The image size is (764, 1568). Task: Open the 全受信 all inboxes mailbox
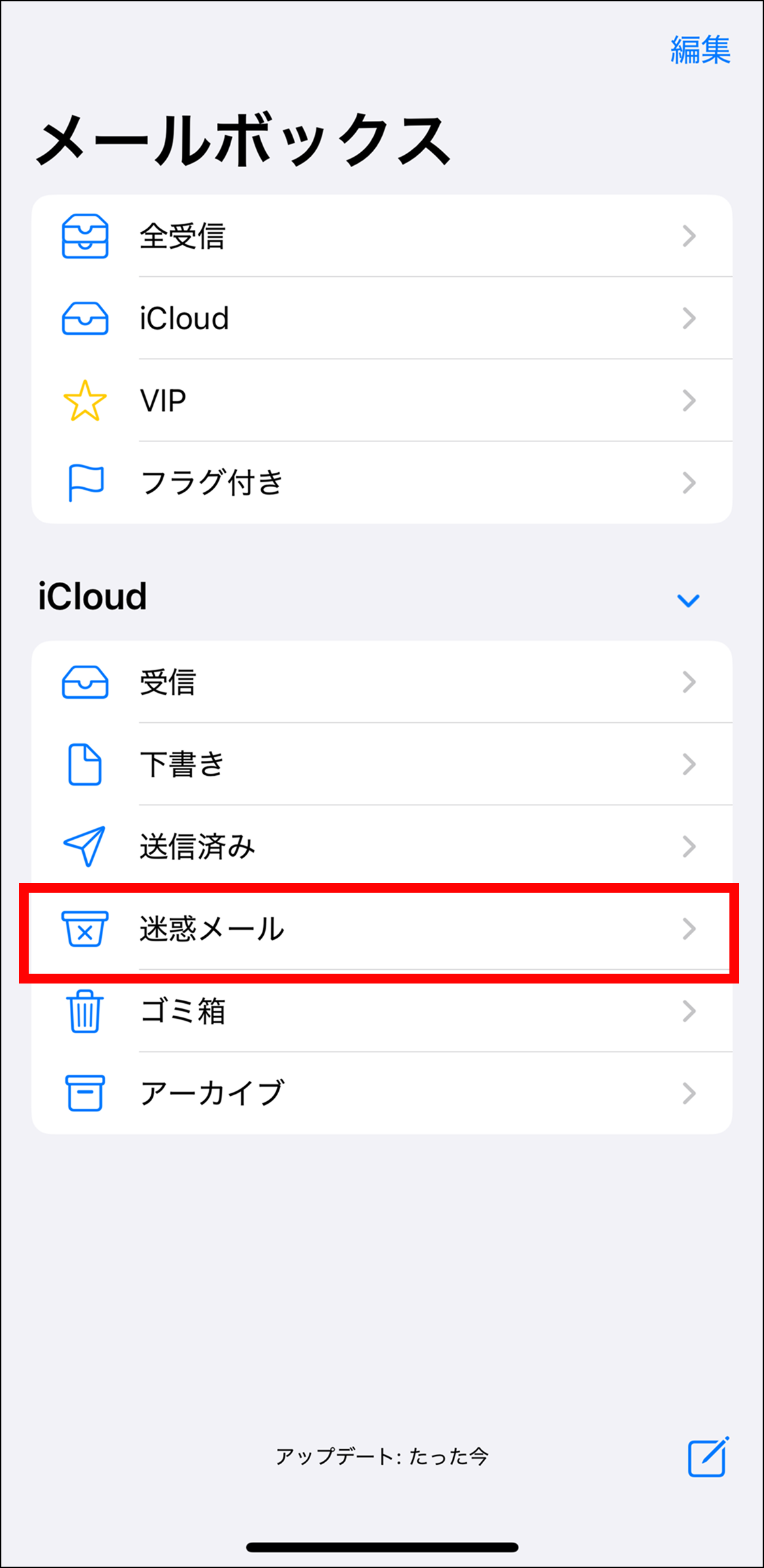pos(381,236)
